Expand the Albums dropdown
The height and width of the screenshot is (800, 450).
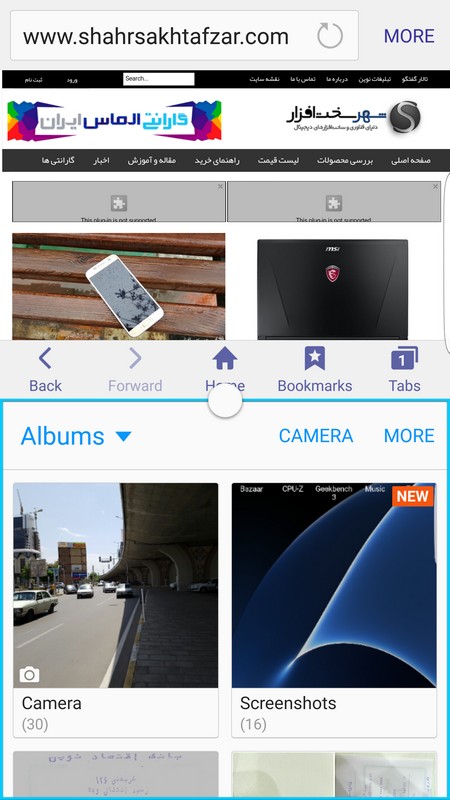click(76, 436)
